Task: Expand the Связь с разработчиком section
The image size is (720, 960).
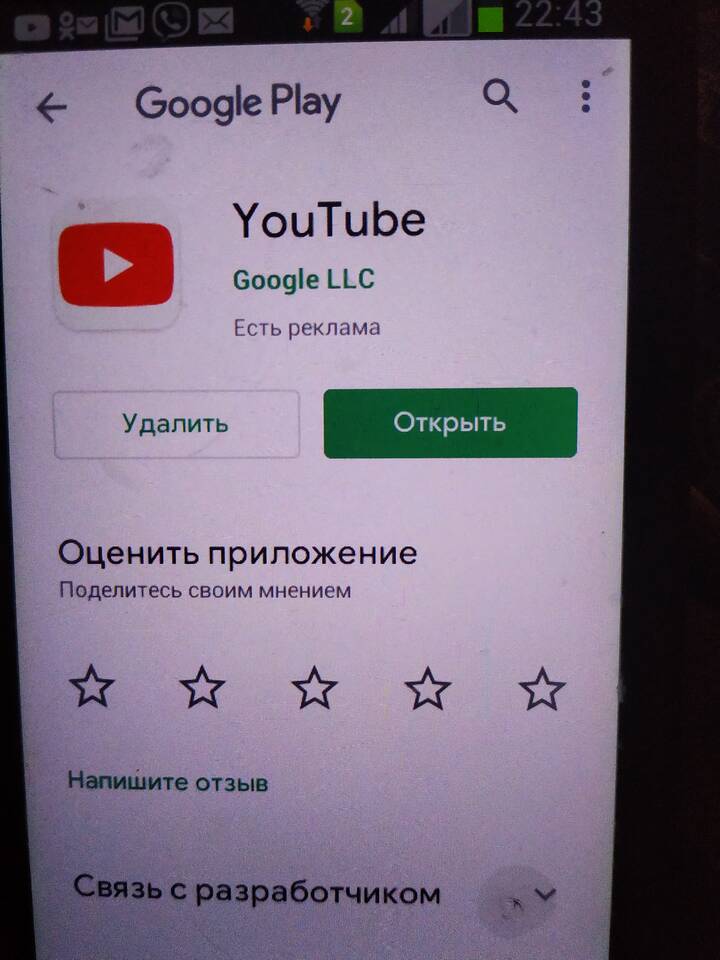Action: click(x=543, y=893)
